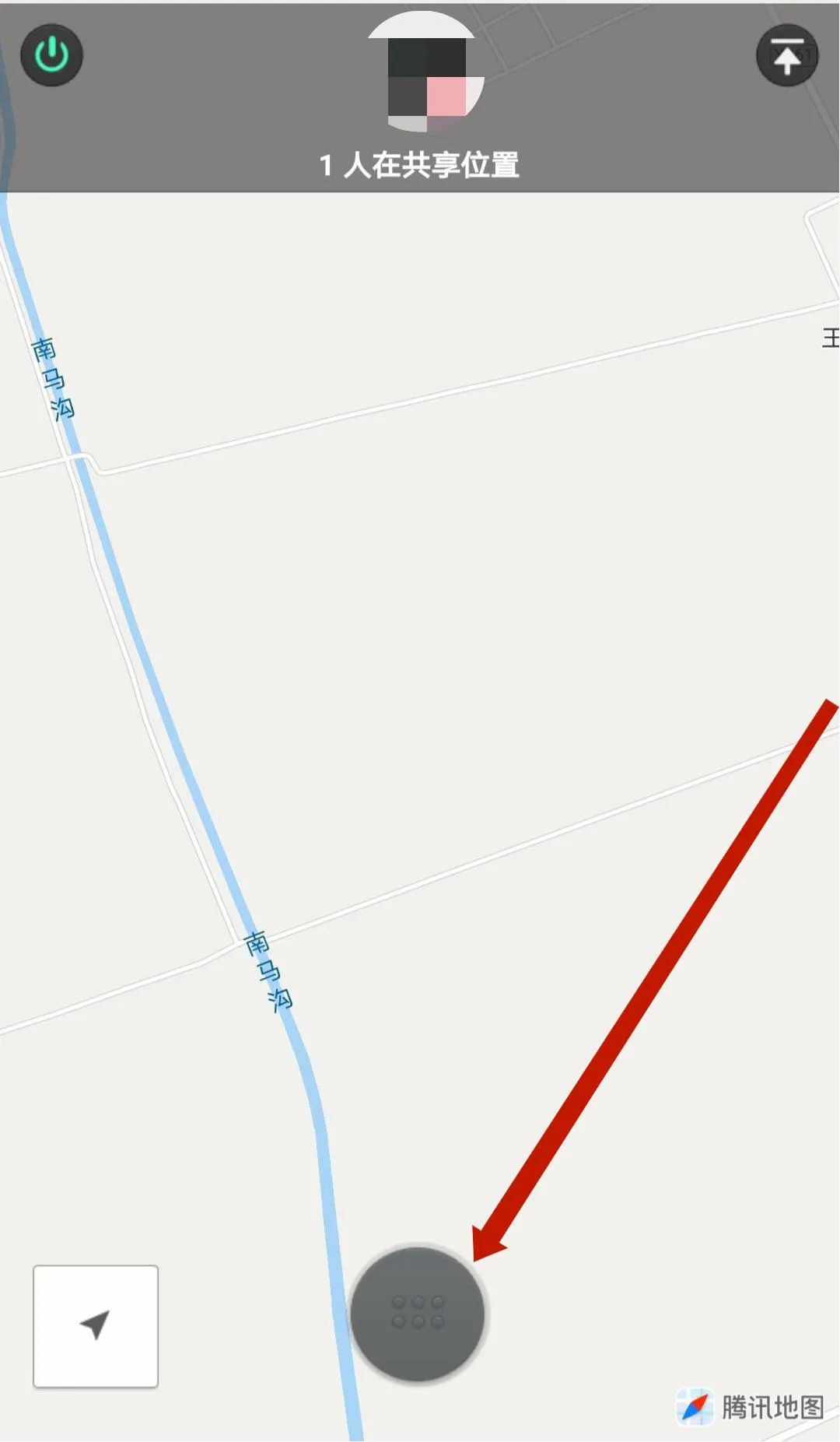Tap the green power icon to stop sharing

[51, 55]
